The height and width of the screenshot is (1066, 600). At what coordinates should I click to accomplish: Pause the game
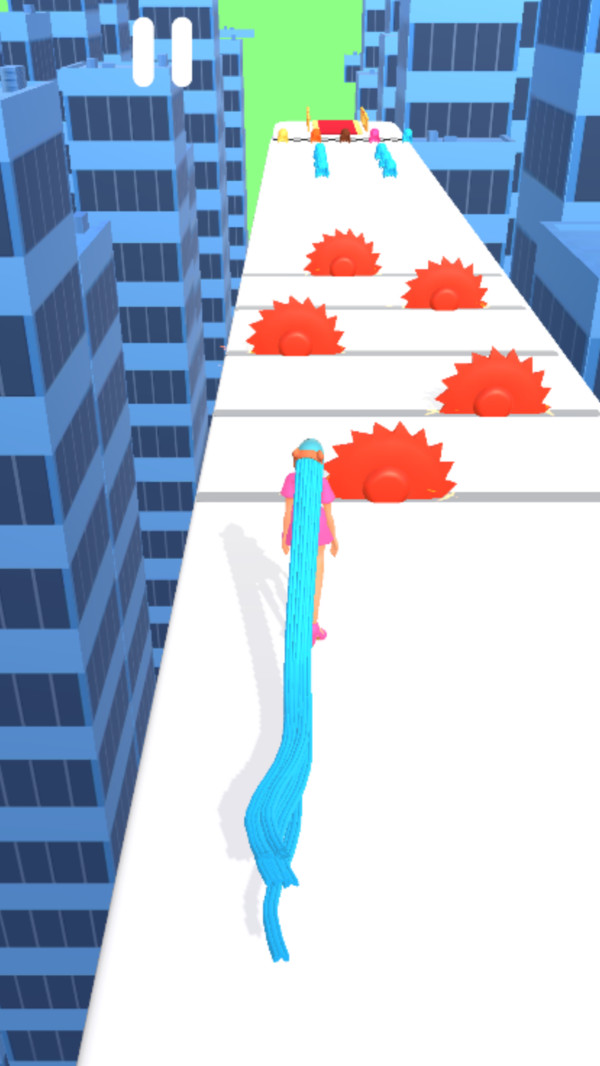point(162,52)
